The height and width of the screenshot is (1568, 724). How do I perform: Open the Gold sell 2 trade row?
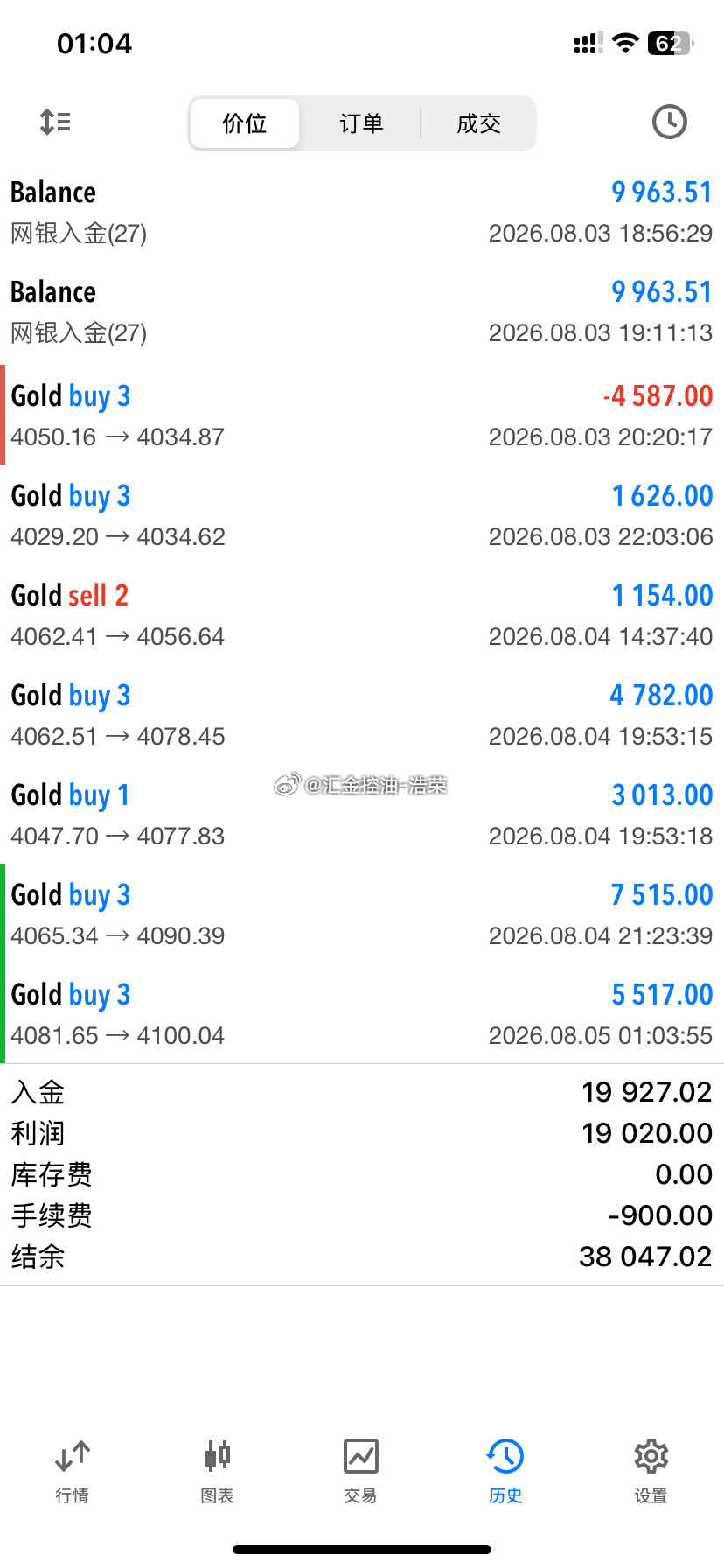362,614
